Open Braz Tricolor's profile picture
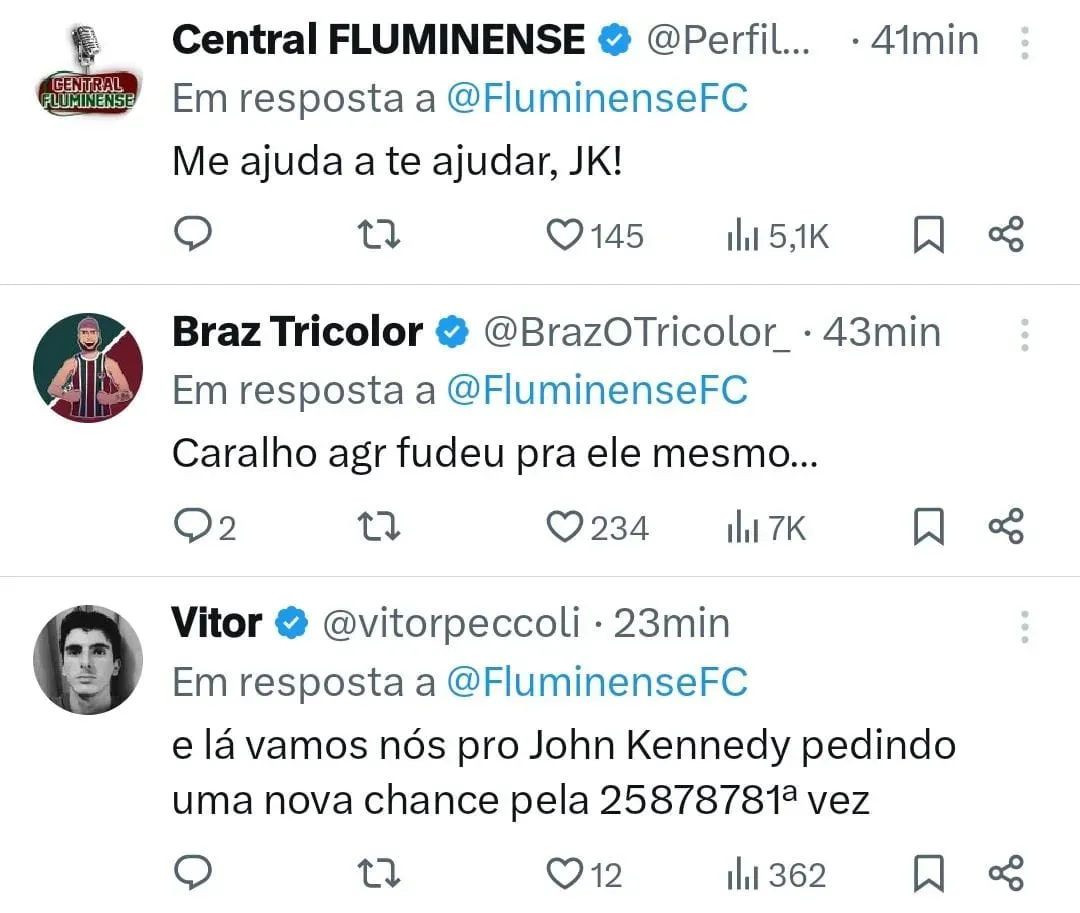The image size is (1080, 913). click(x=88, y=367)
